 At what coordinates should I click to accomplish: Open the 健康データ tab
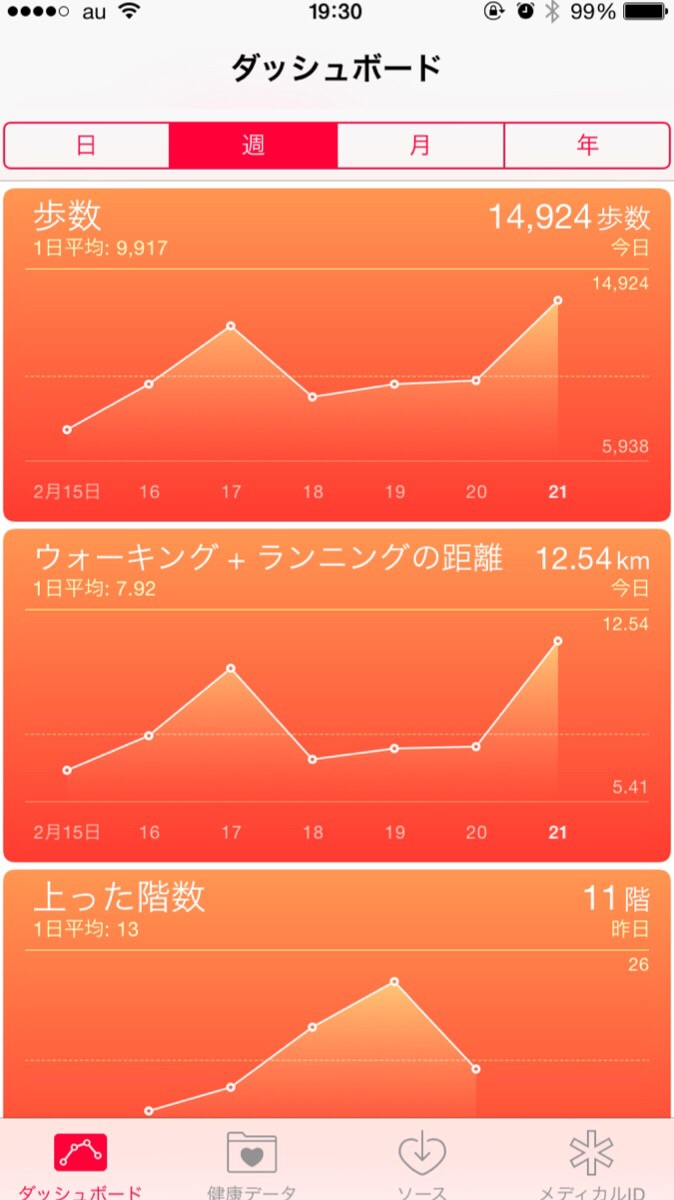tap(252, 1164)
